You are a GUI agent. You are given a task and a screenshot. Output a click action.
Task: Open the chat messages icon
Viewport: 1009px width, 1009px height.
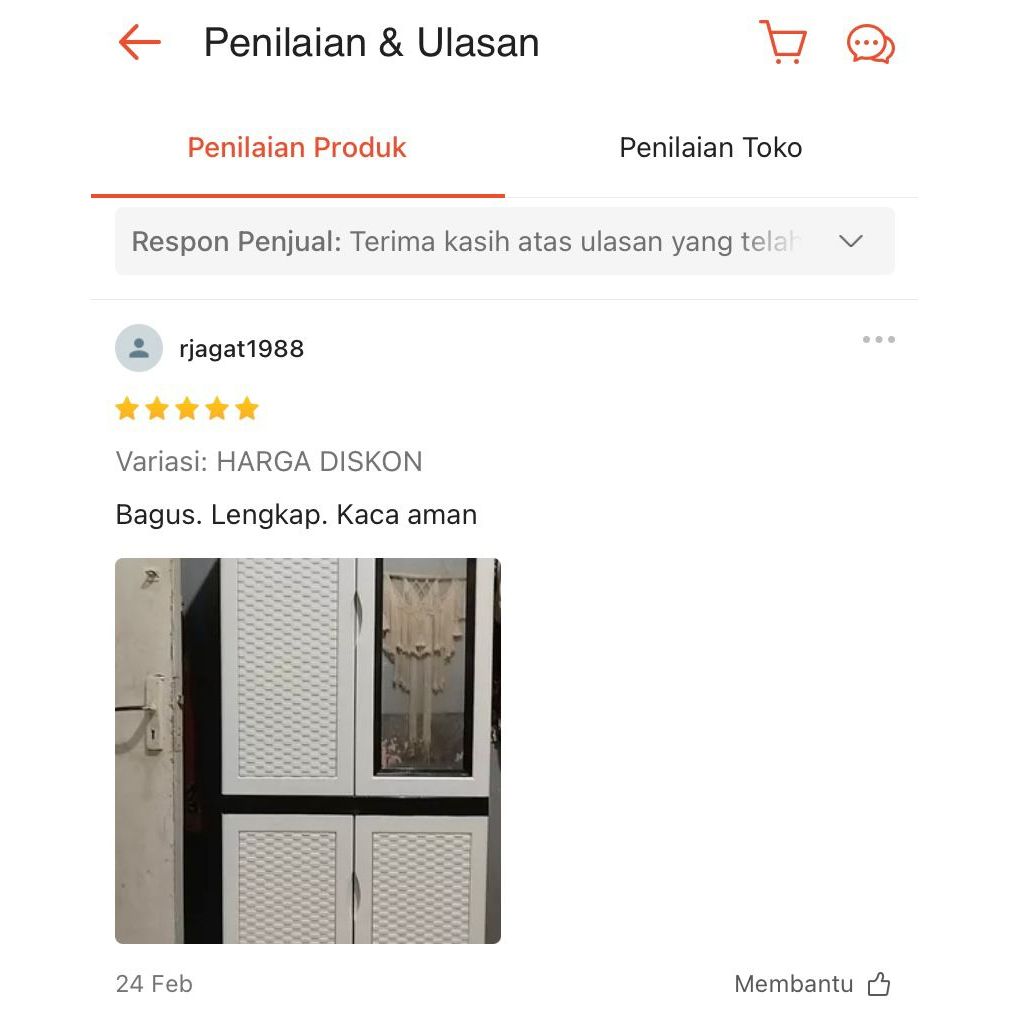[870, 44]
